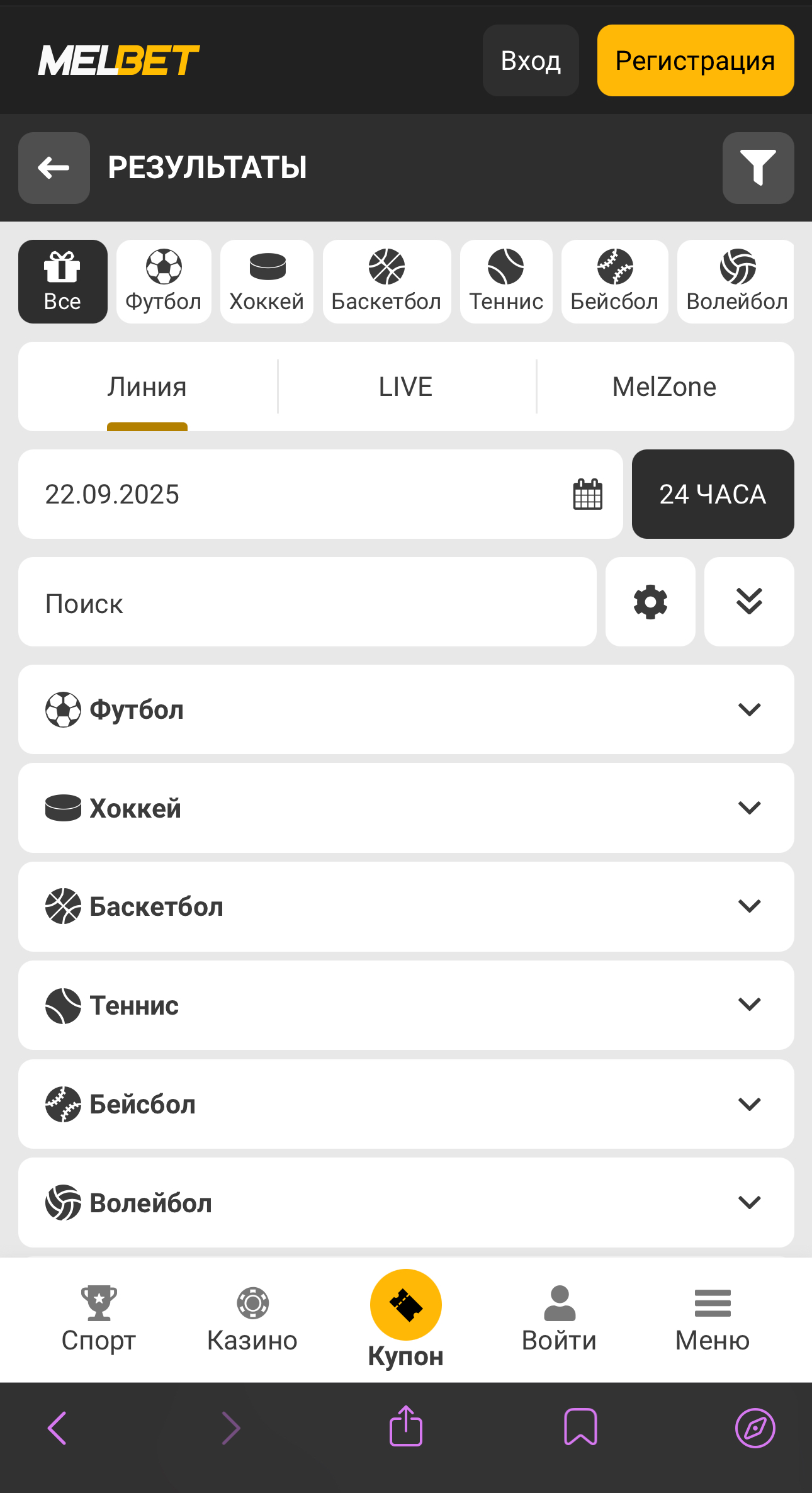Screen dimensions: 812x1493
Task: Open the calendar date picker icon
Action: coord(587,495)
